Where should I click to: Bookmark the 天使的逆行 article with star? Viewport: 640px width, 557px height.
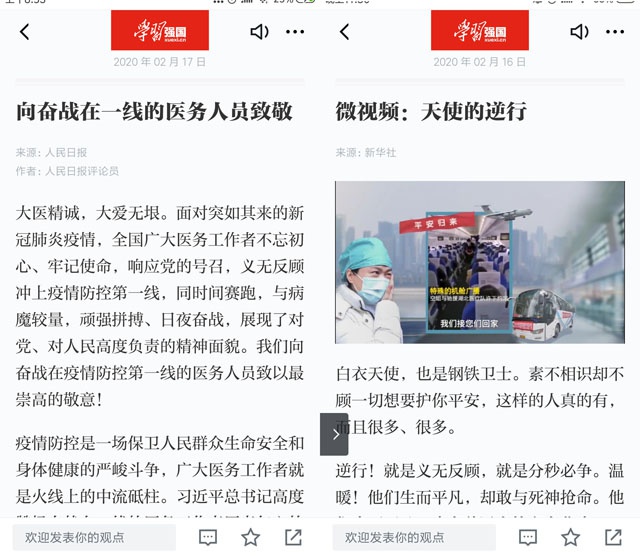(x=571, y=537)
